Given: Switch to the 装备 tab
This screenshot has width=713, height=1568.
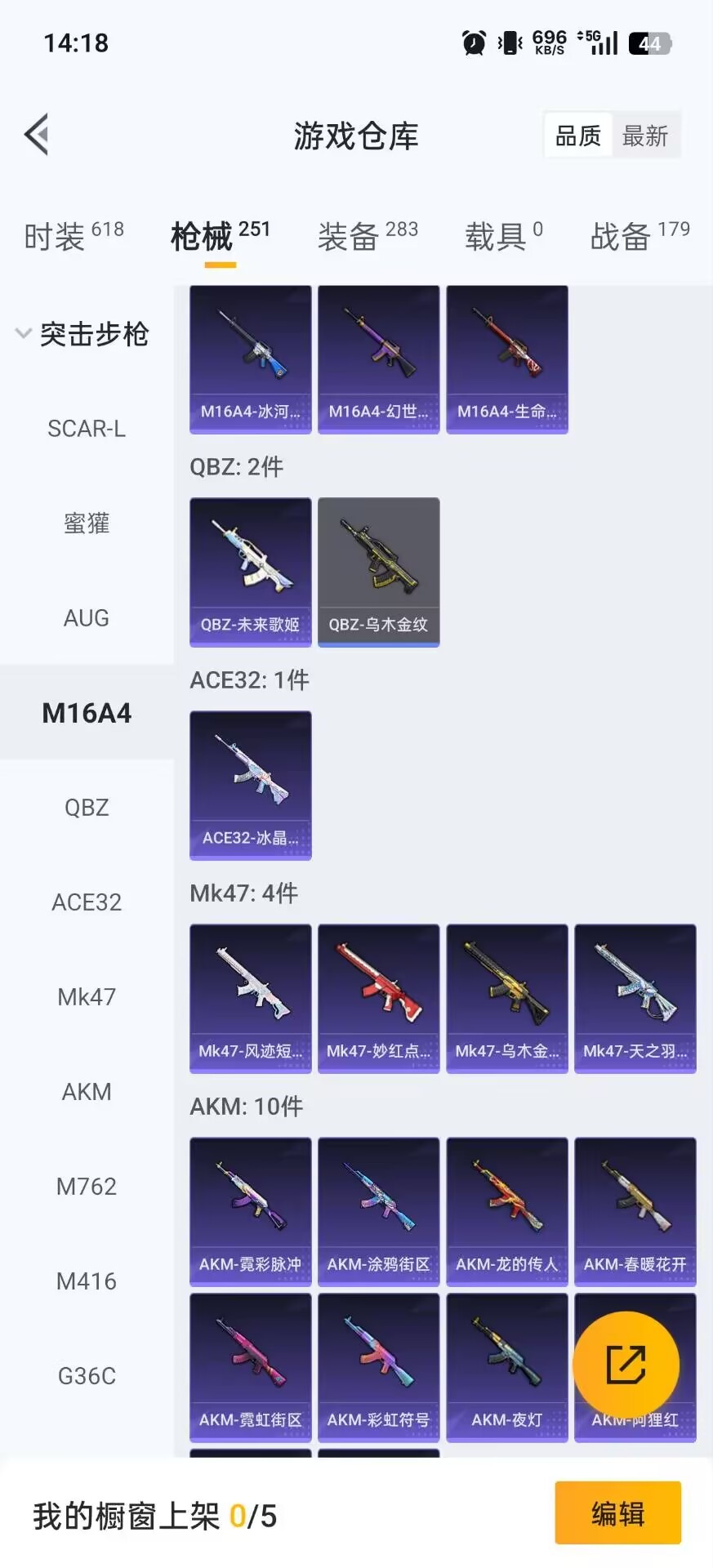Looking at the screenshot, I should click(x=368, y=236).
